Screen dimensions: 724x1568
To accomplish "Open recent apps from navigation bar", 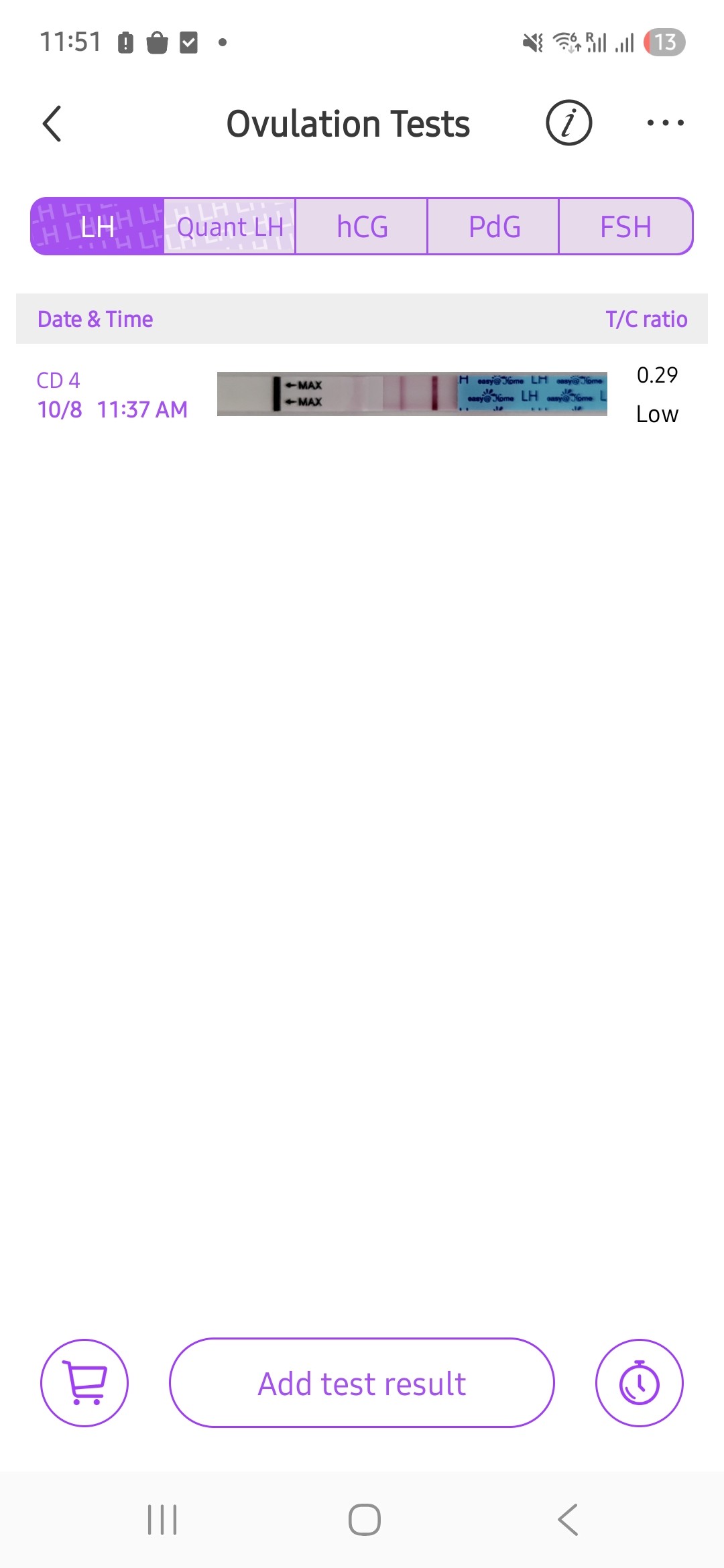I will point(162,1520).
